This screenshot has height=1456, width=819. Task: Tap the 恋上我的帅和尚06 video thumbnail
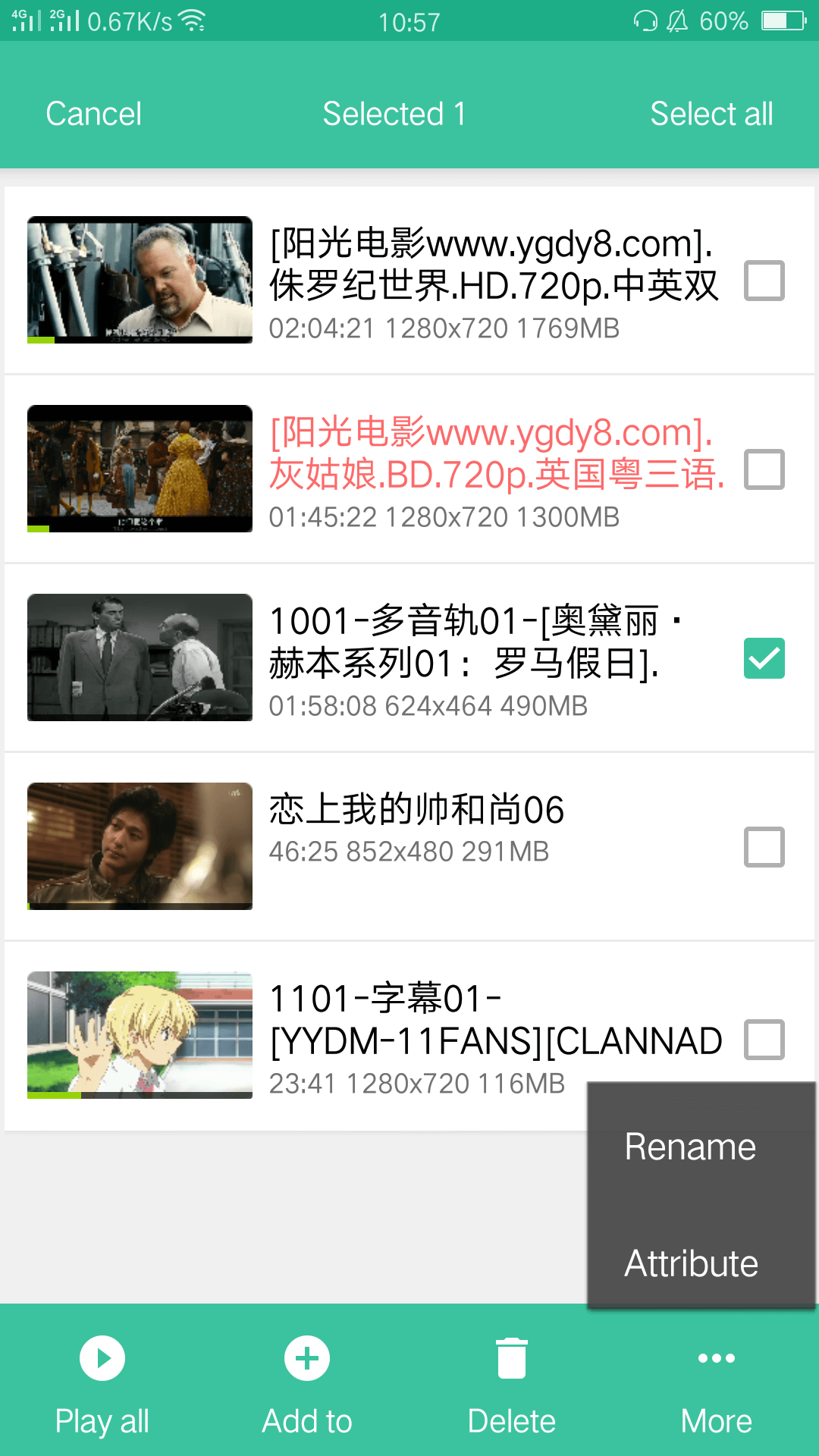point(140,846)
